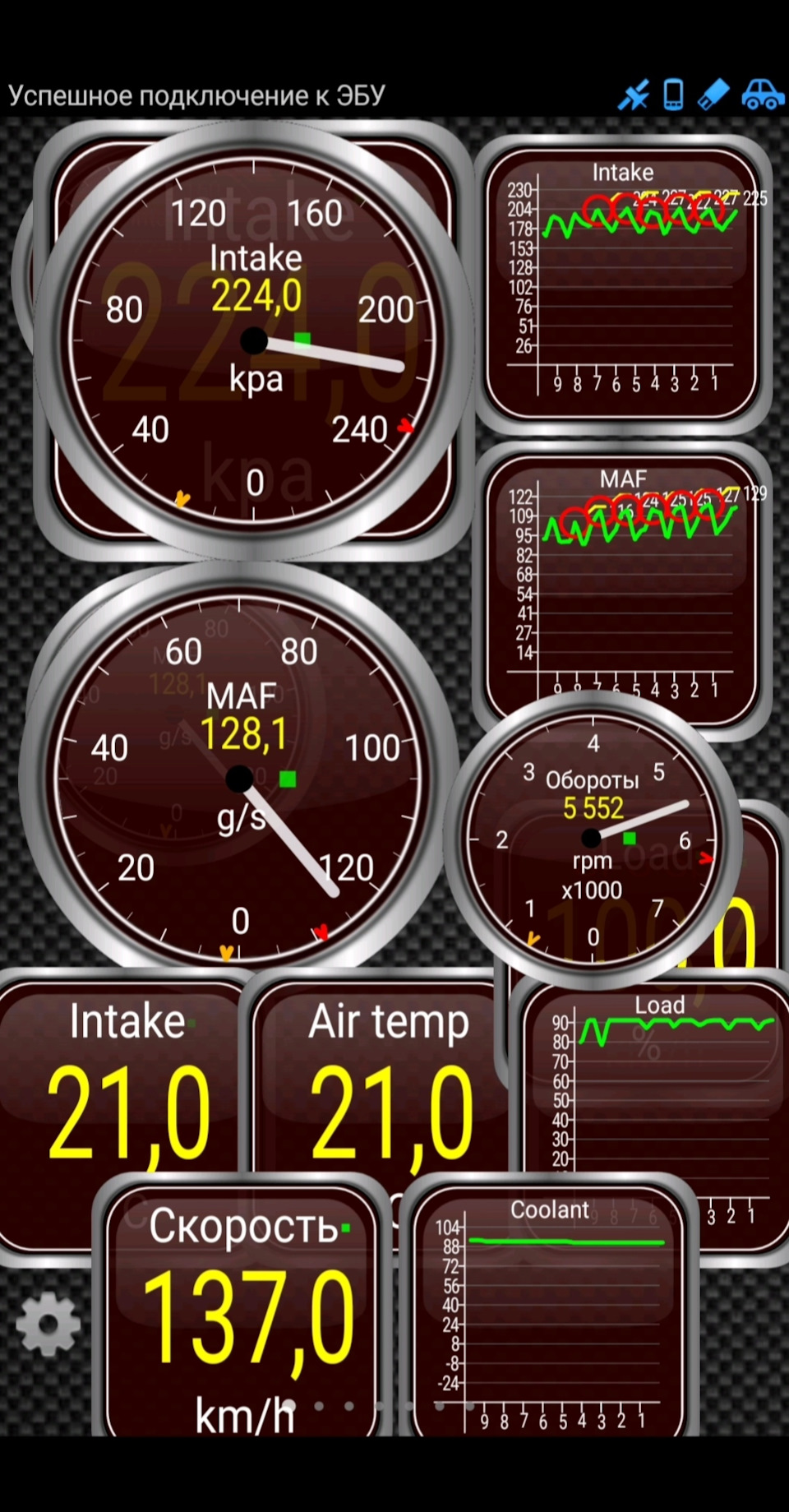789x1512 pixels.
Task: Open the MAF dial gauge
Action: pos(239,778)
